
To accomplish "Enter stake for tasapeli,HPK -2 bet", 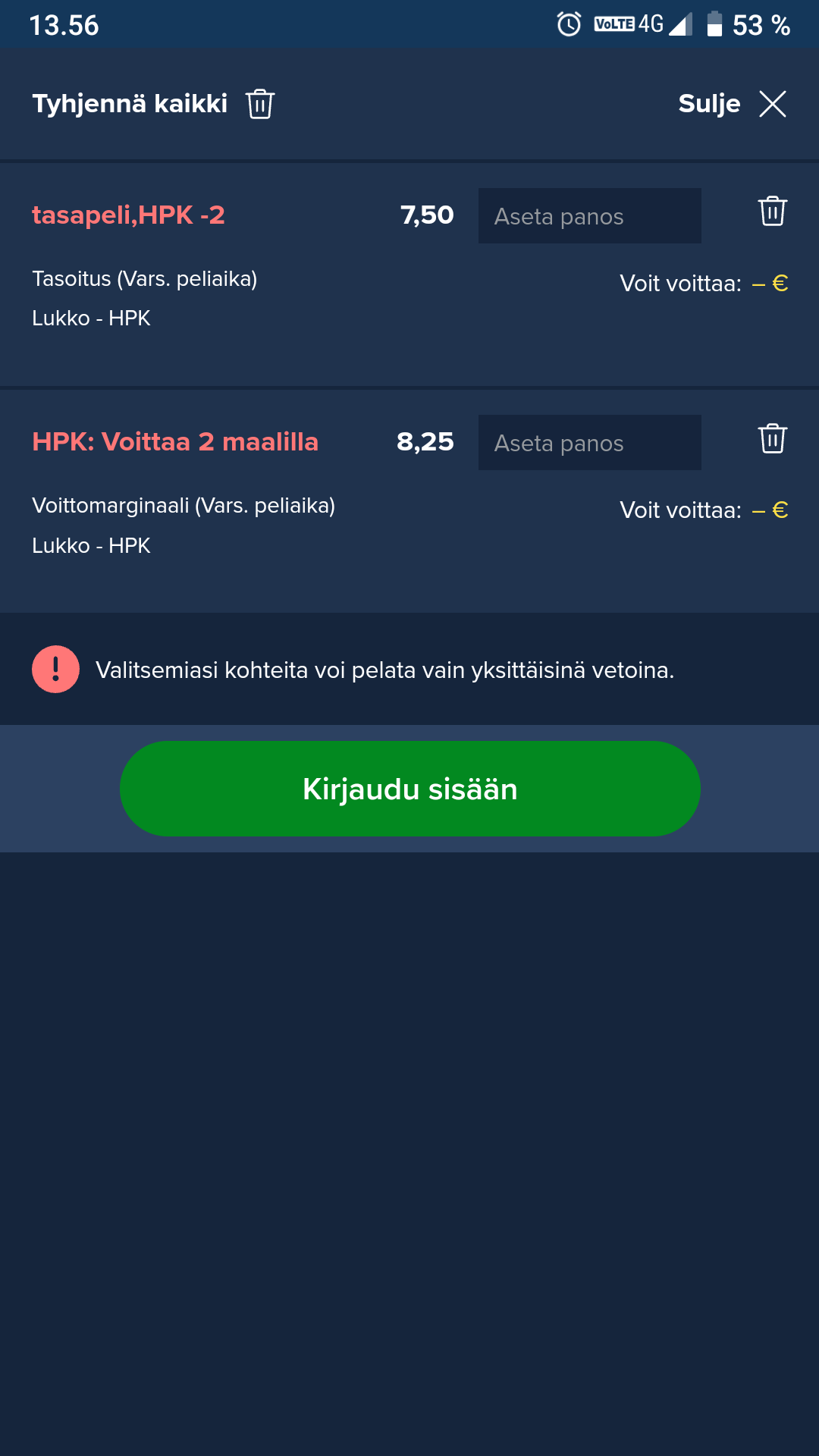I will click(x=589, y=216).
